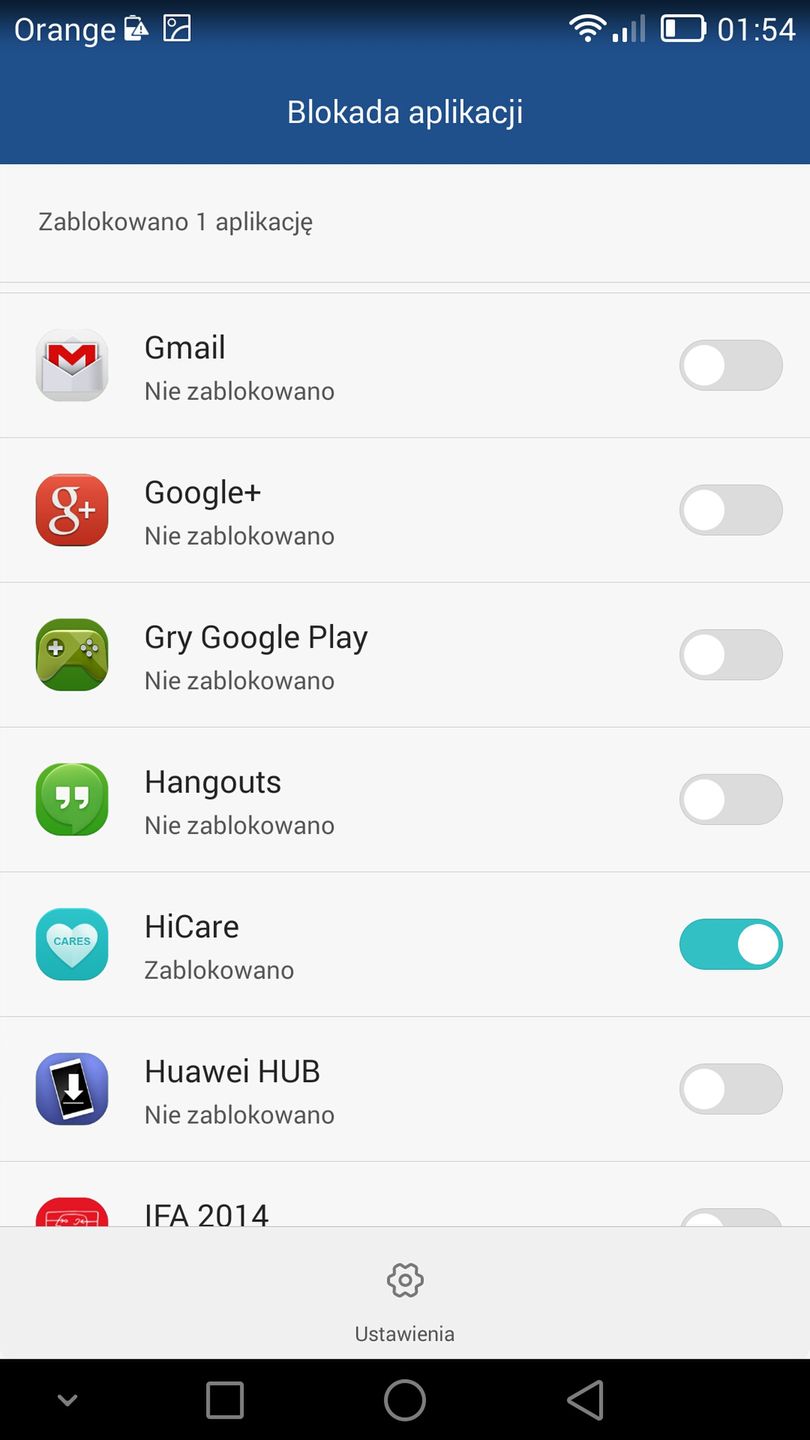The width and height of the screenshot is (810, 1440).
Task: Tap the back navigation triangle
Action: click(585, 1400)
